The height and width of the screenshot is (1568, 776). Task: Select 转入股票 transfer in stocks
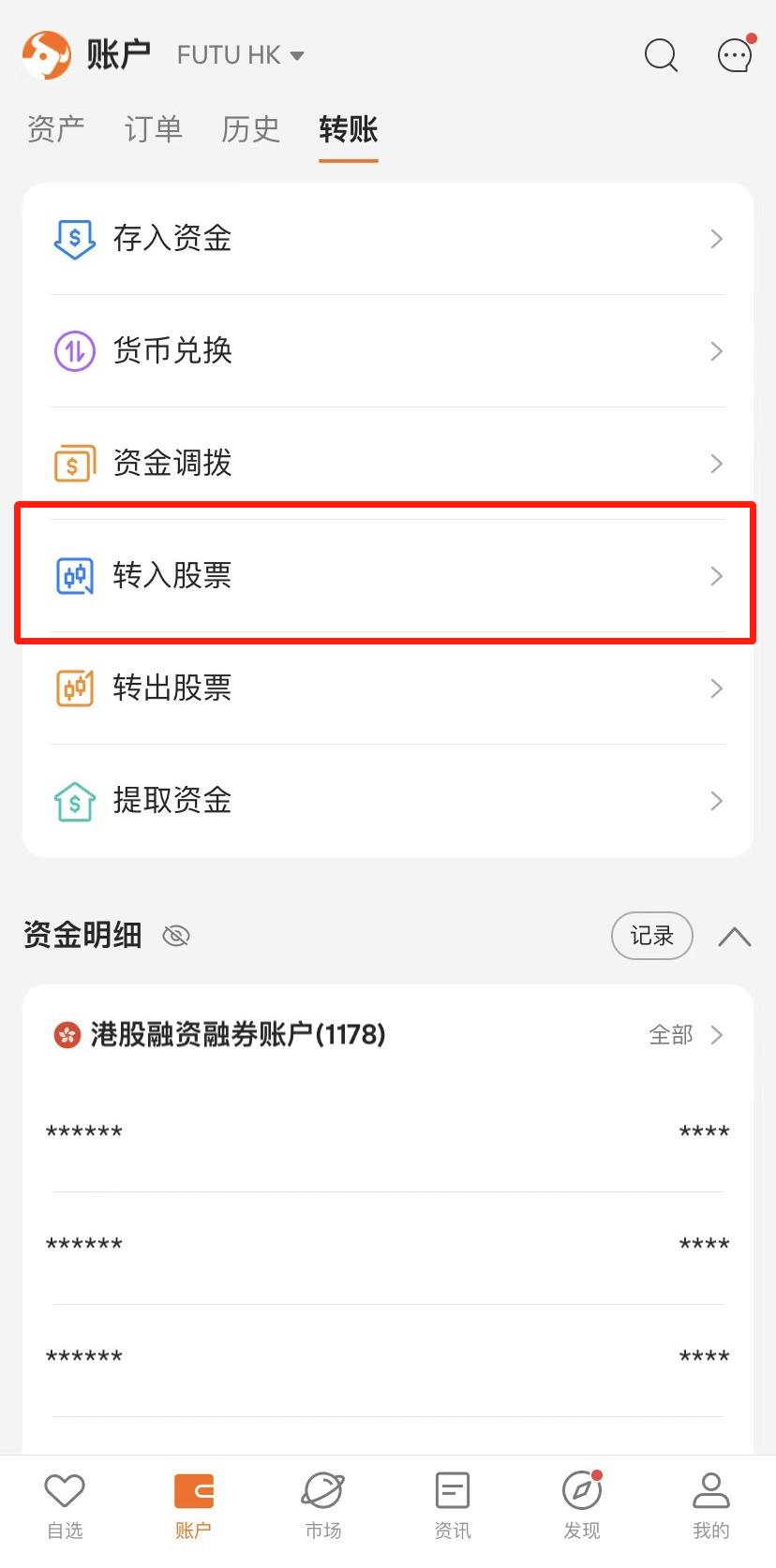pyautogui.click(x=387, y=575)
